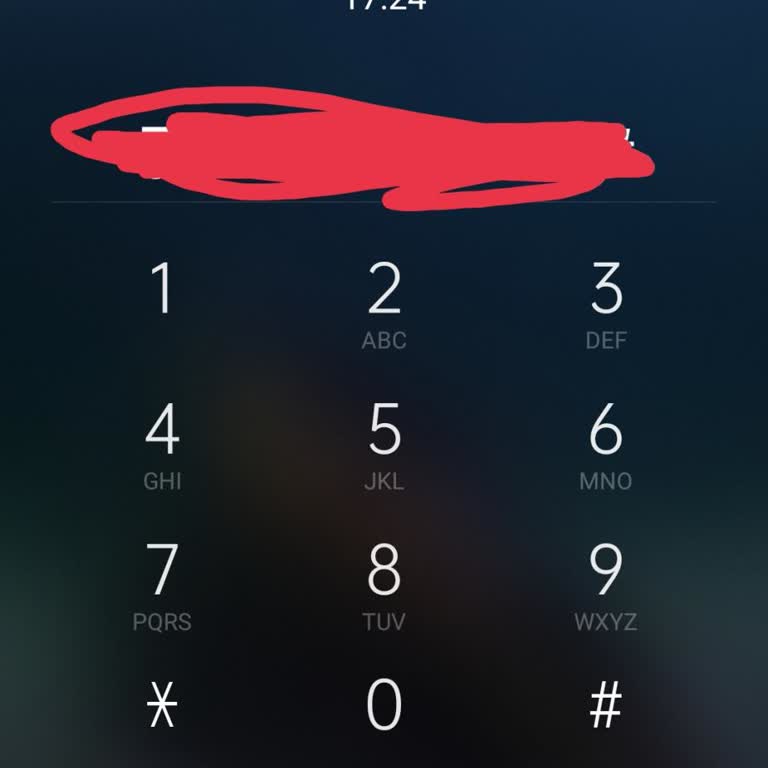
Task: Tap the hash # key
Action: pyautogui.click(x=606, y=706)
